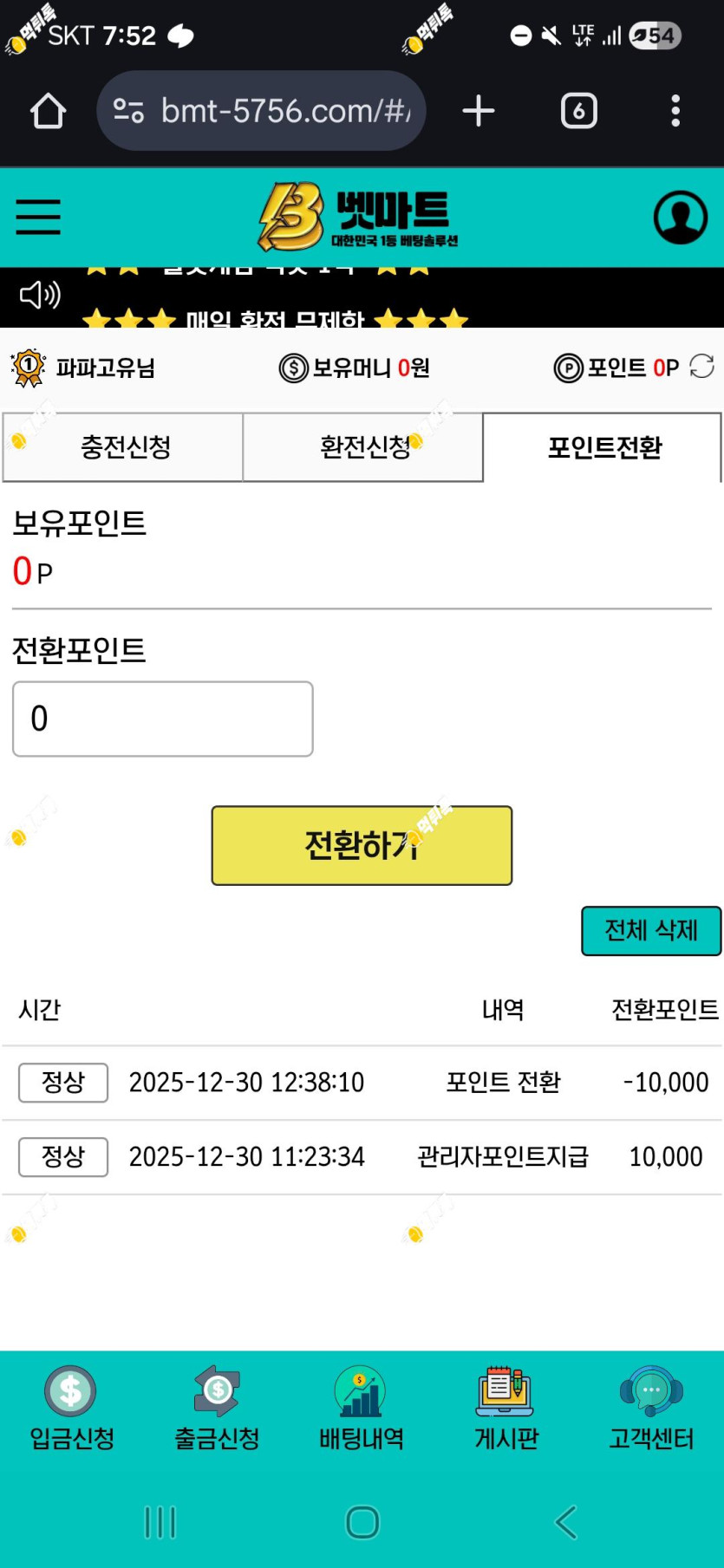724x1568 pixels.
Task: Select the 포인트전환 tab
Action: tap(603, 447)
